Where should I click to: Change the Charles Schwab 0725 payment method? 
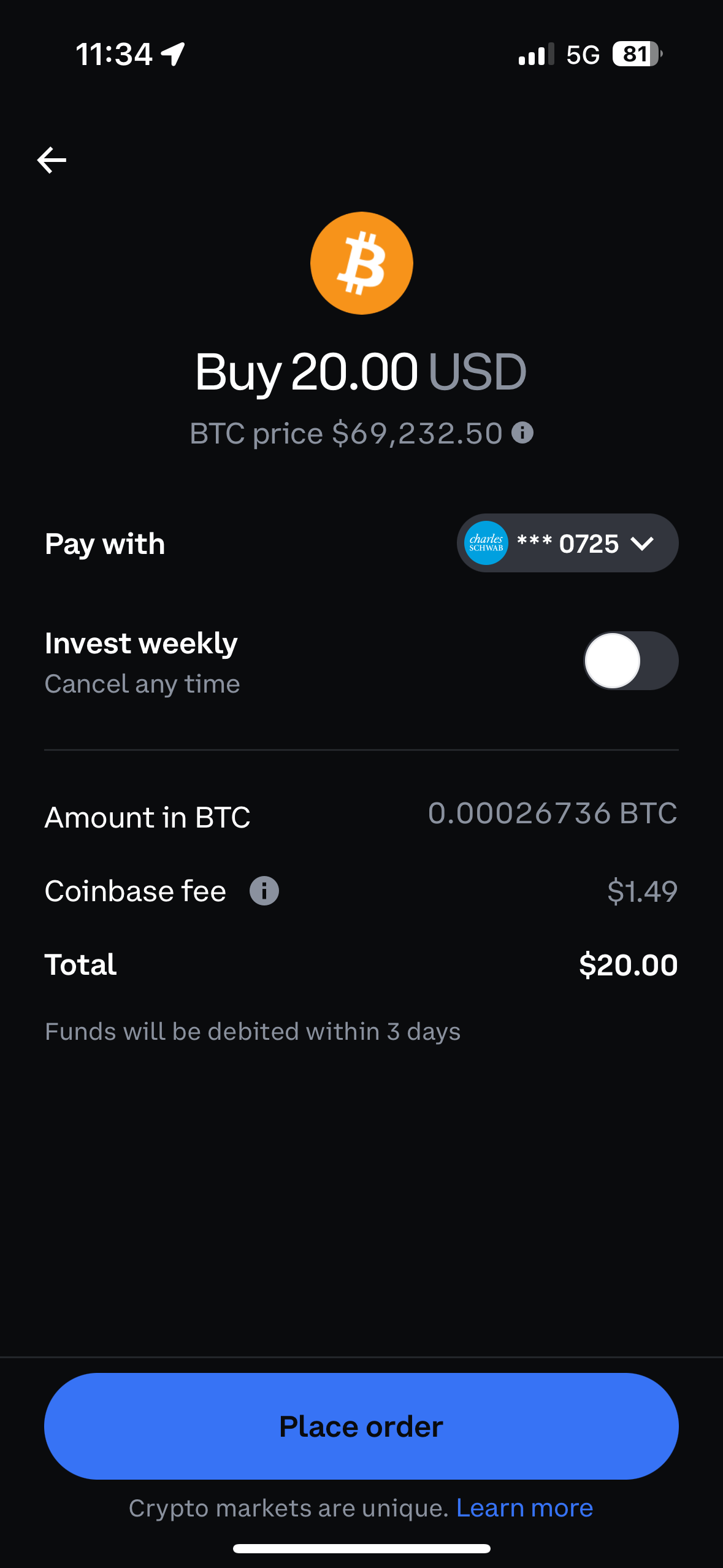pos(567,544)
